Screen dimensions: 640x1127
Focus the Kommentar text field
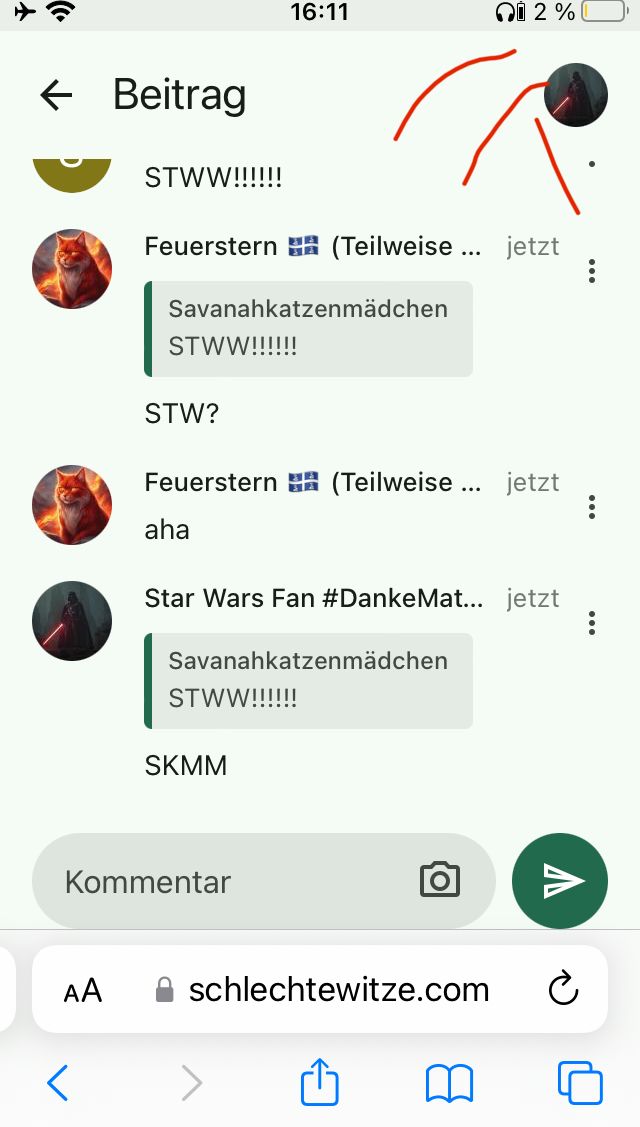[x=230, y=881]
